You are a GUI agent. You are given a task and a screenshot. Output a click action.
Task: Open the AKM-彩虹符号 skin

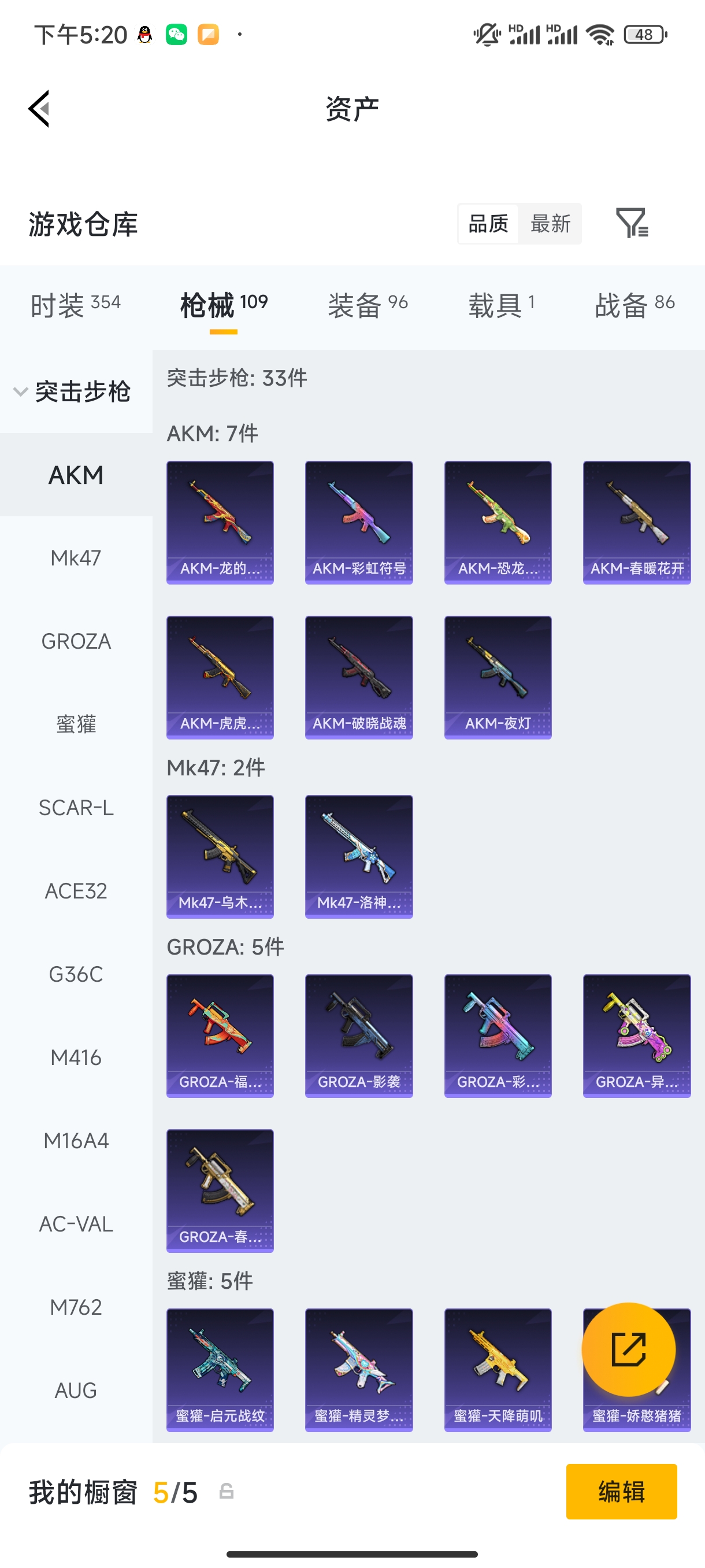[359, 522]
